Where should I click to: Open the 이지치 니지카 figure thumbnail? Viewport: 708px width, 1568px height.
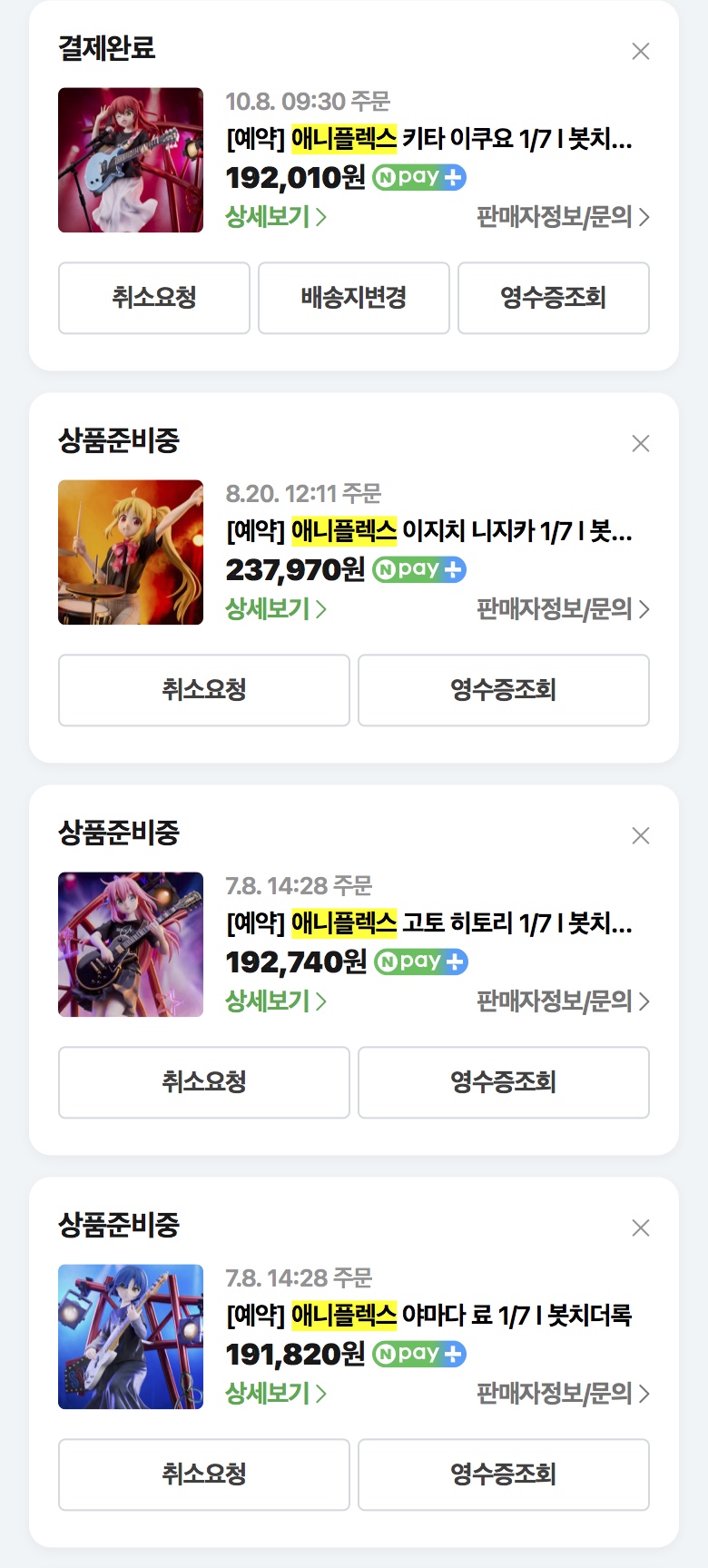(131, 552)
